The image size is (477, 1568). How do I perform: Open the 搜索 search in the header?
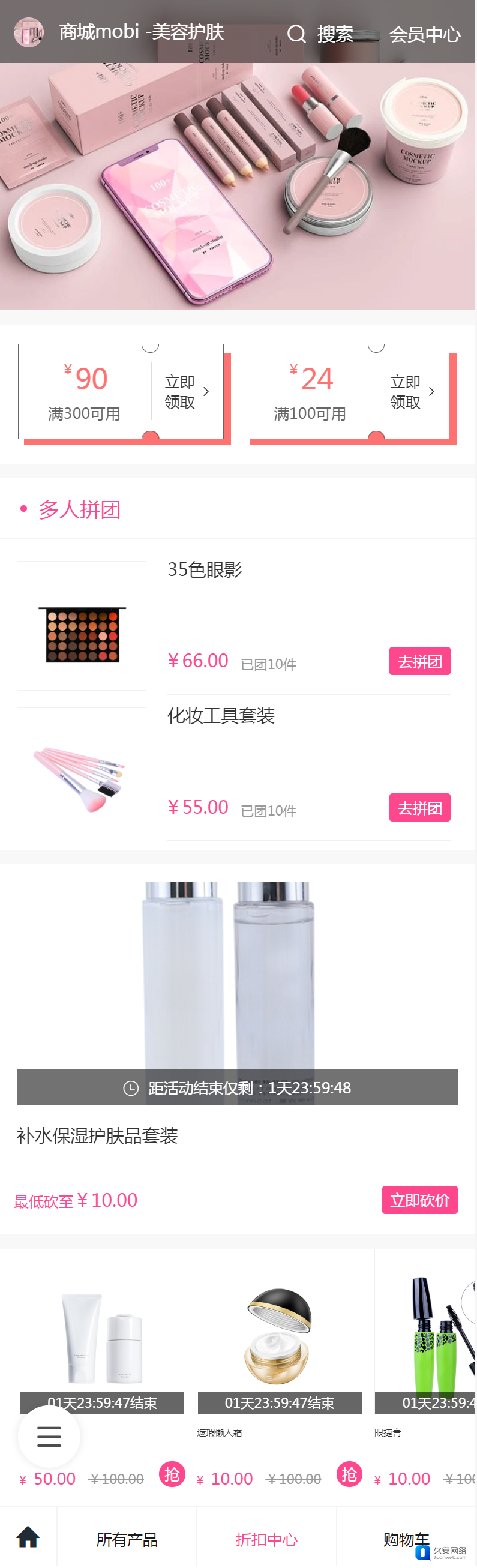pos(320,34)
